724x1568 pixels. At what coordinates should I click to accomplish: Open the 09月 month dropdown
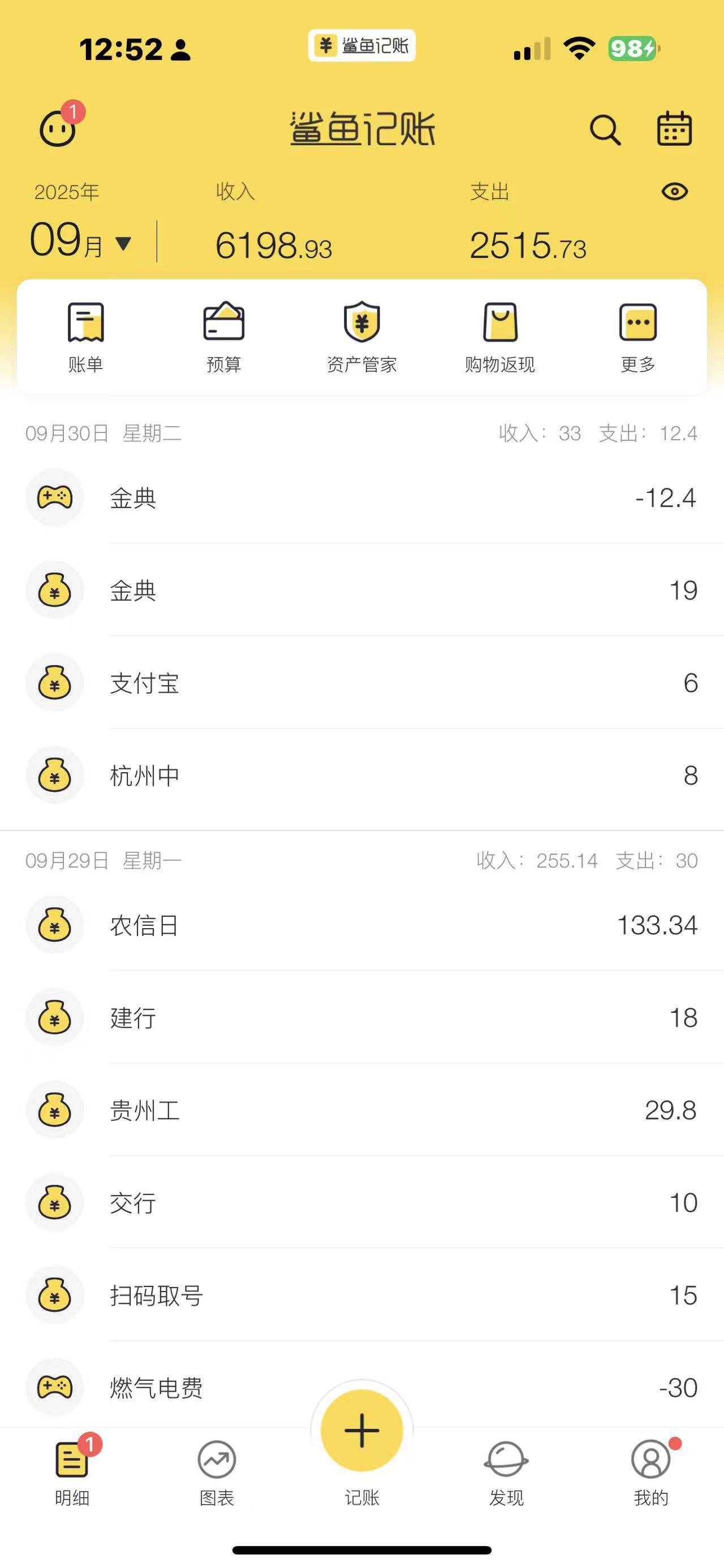click(80, 240)
